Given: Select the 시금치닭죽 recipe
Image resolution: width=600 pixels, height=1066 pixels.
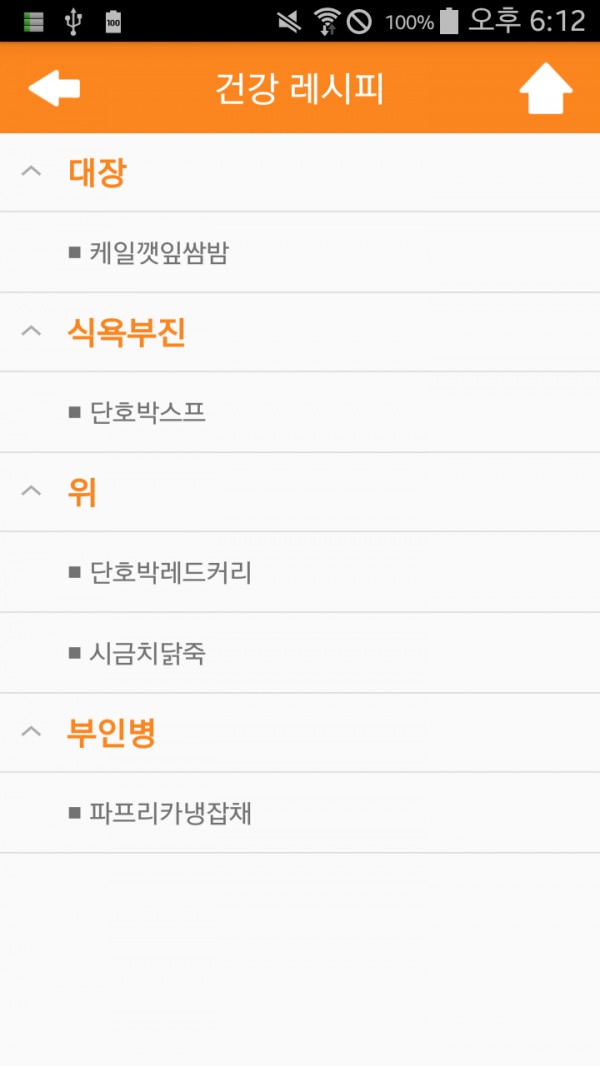Looking at the screenshot, I should [300, 653].
